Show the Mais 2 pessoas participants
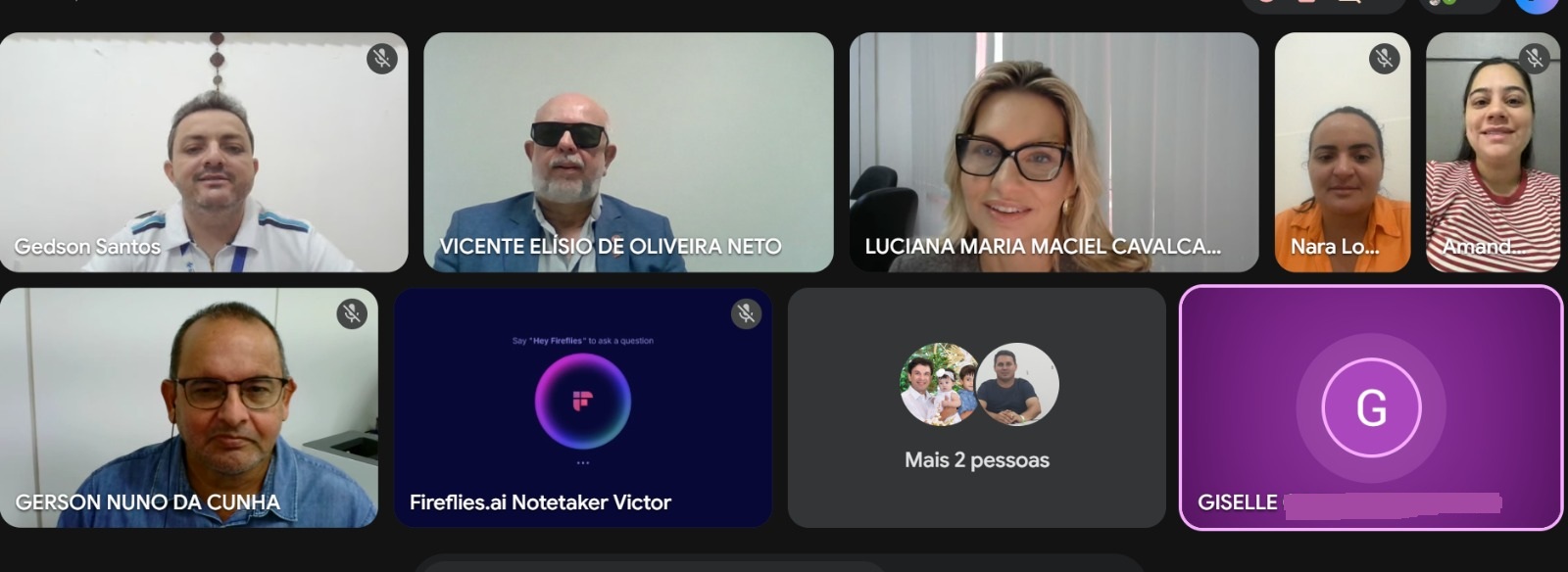The height and width of the screenshot is (572, 1568). 977,407
